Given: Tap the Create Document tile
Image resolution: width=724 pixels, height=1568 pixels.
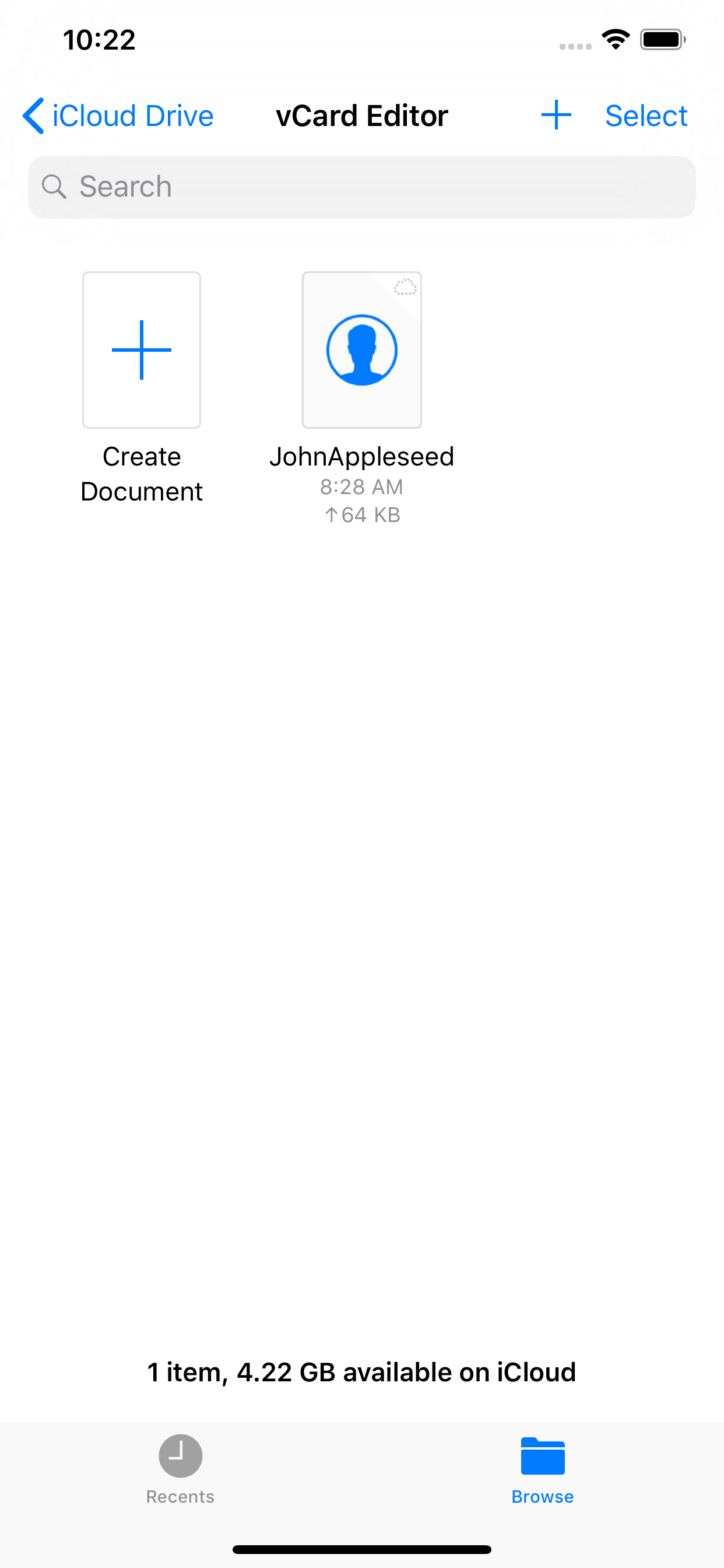Looking at the screenshot, I should point(142,350).
